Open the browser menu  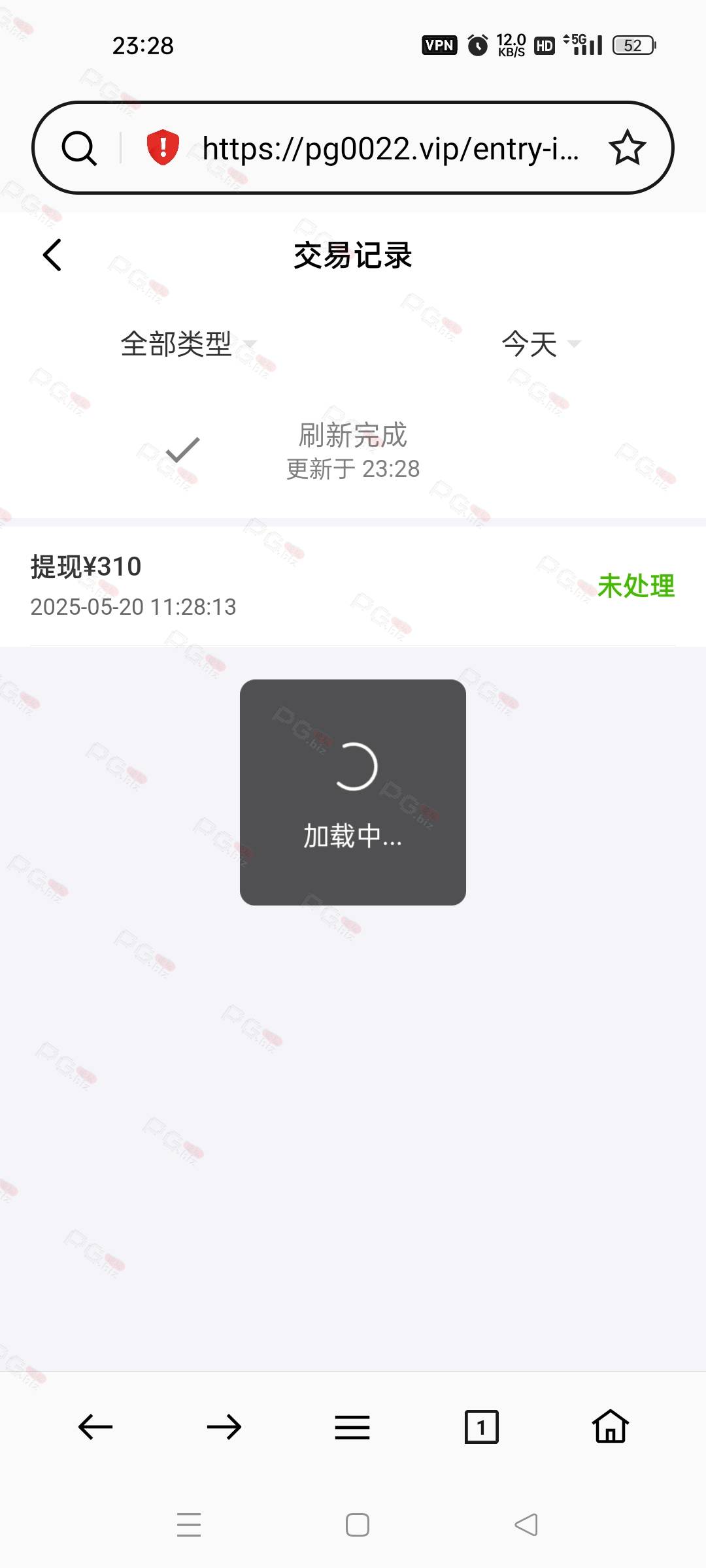[x=352, y=1427]
